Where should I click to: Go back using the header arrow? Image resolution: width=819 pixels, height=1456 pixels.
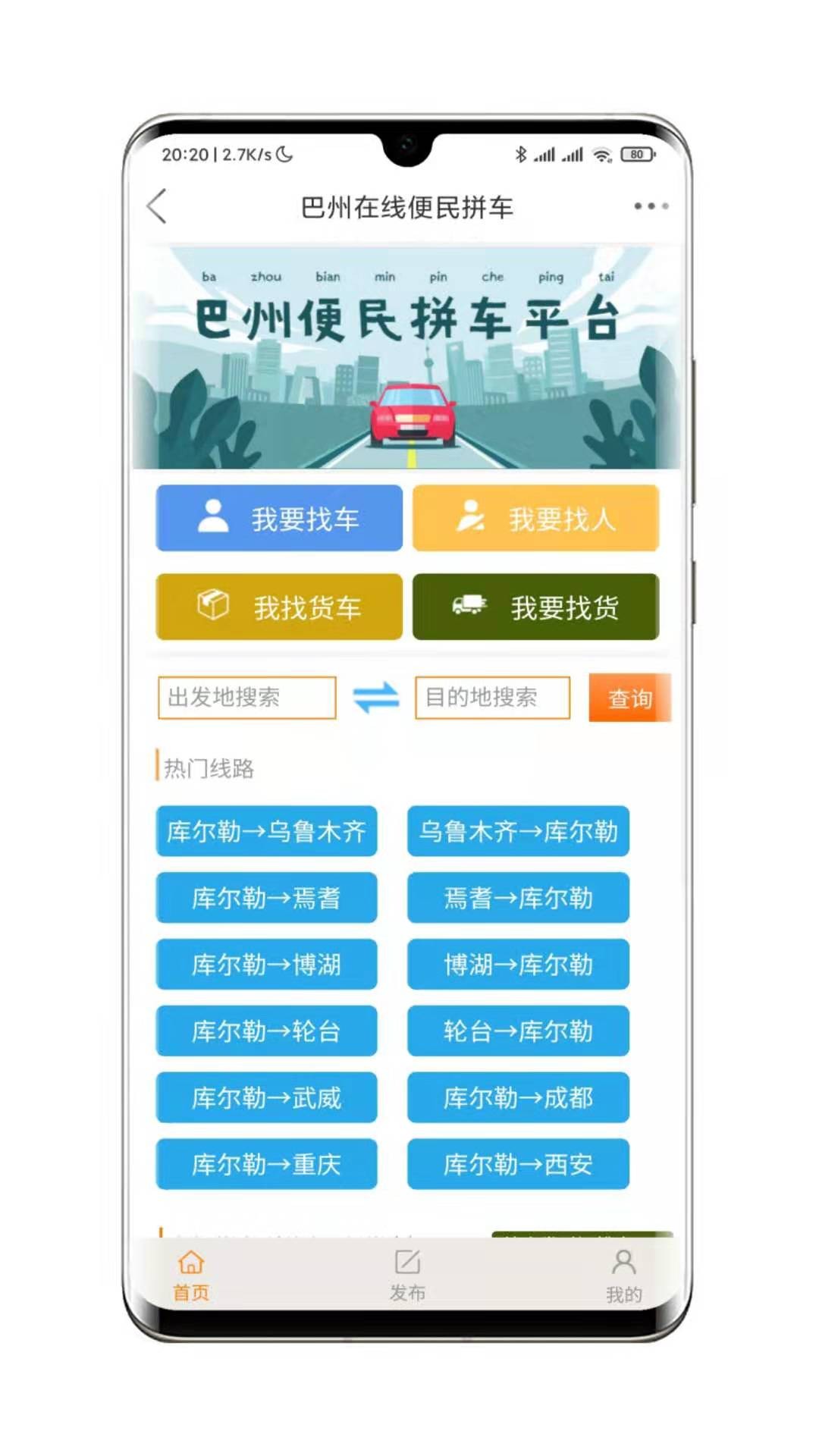pyautogui.click(x=157, y=206)
